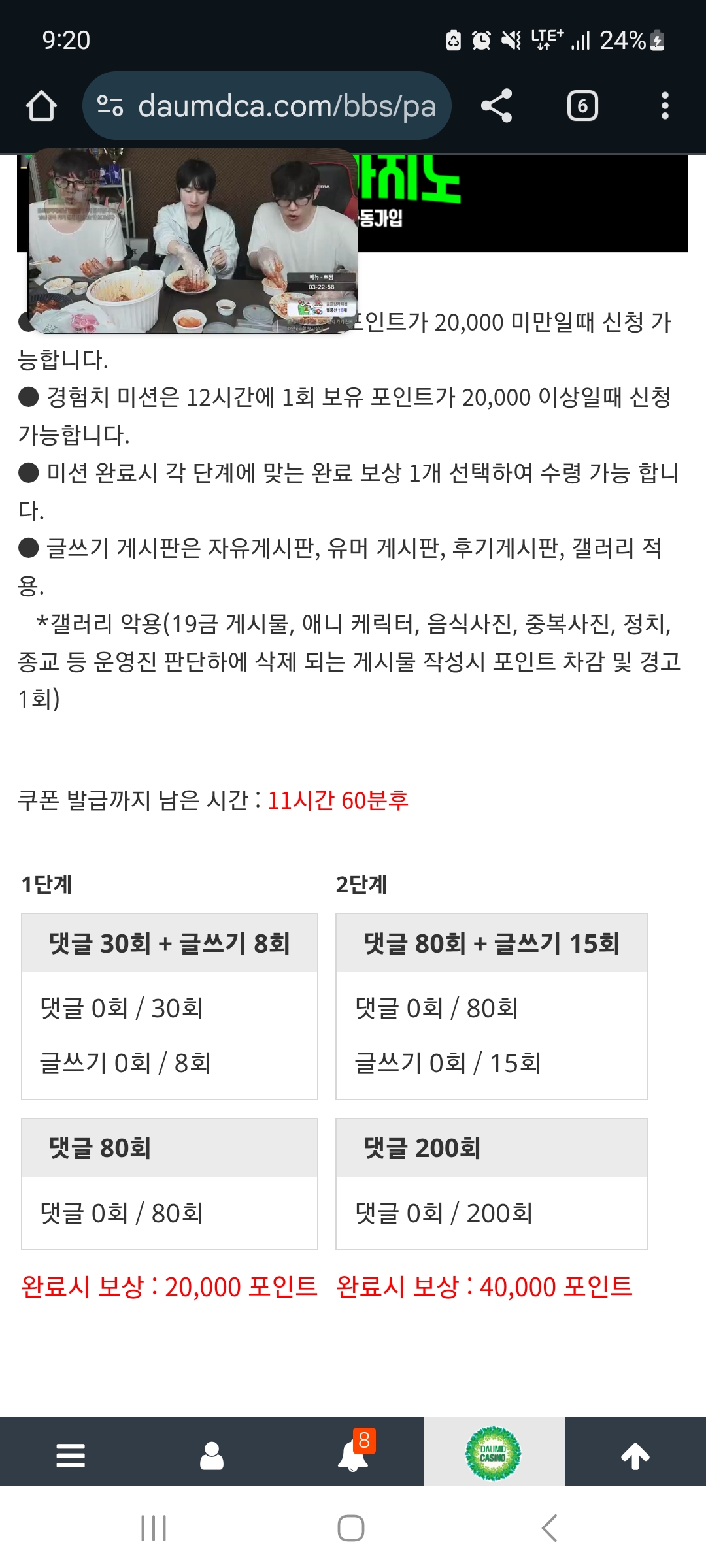Open the notifications bell with 8 alerts
Viewport: 706px width, 1568px height.
pos(353,1456)
